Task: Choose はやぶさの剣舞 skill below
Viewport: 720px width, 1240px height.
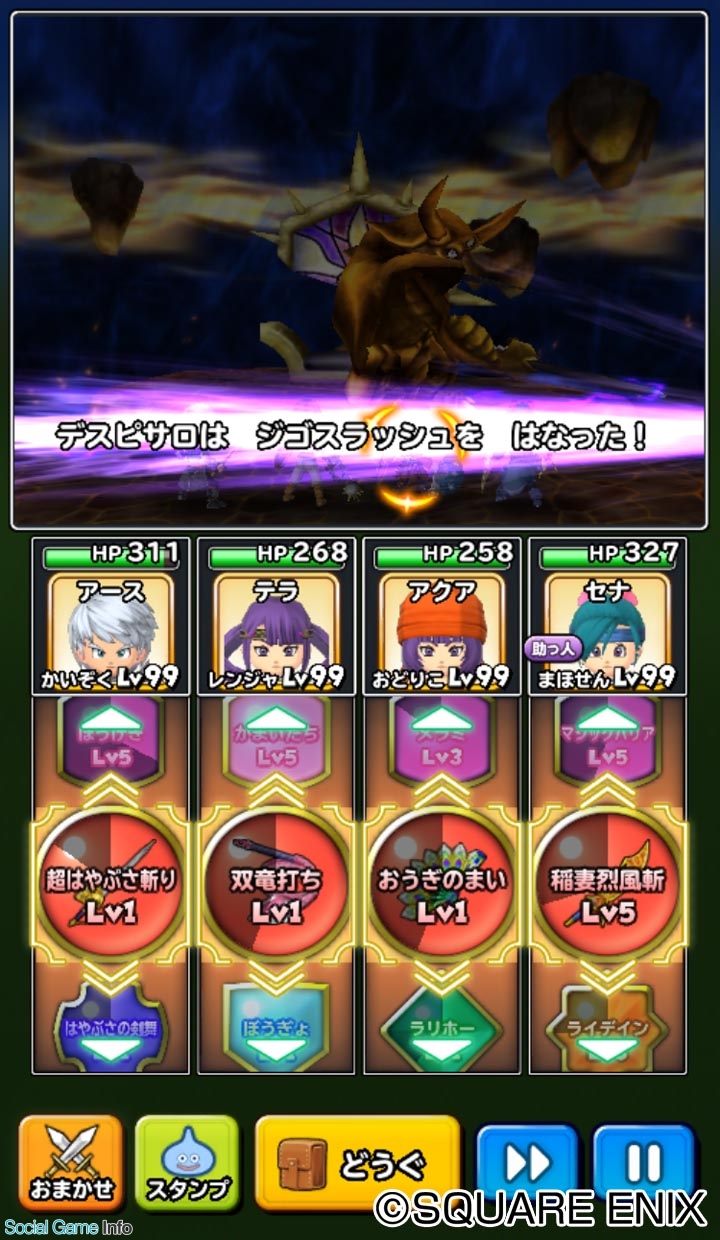Action: point(110,1025)
